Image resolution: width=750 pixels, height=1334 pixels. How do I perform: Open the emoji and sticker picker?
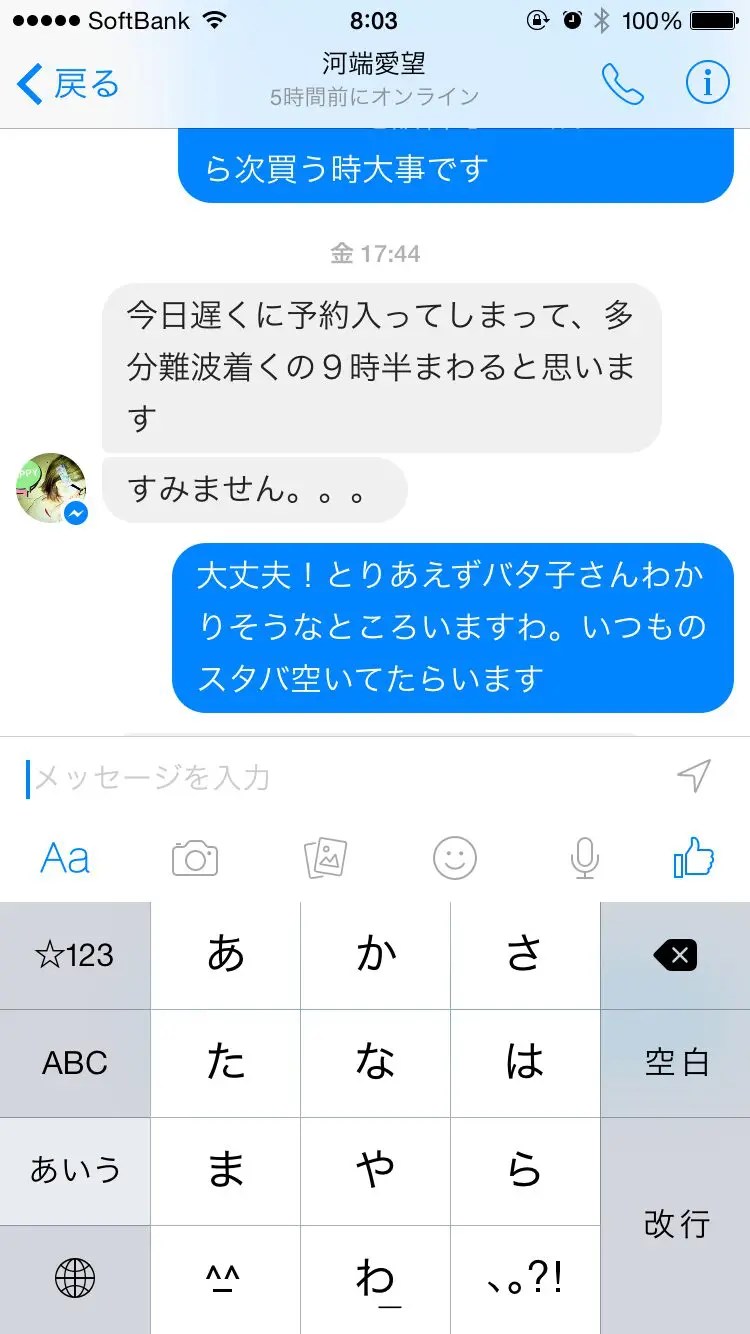tap(455, 858)
